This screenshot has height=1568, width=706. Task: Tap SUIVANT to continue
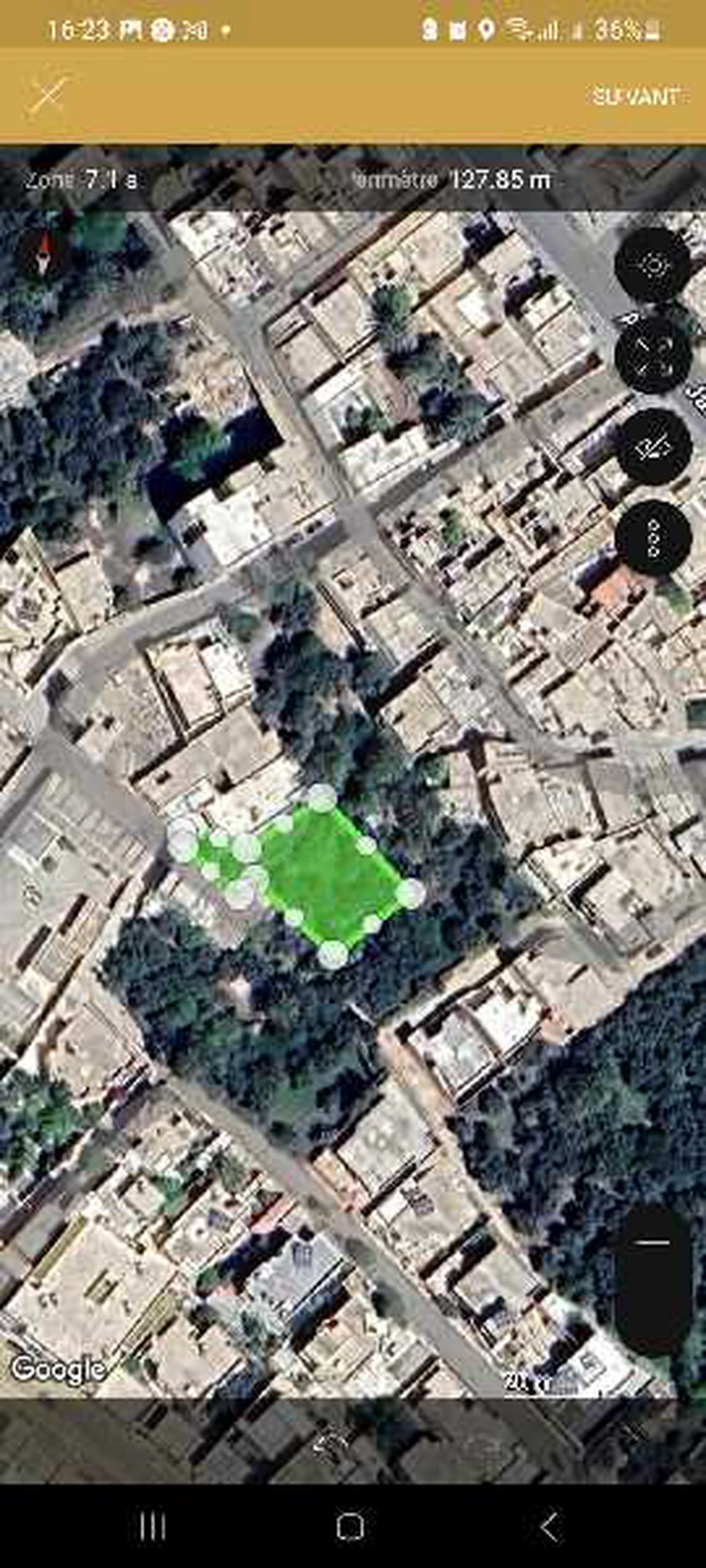coord(636,97)
